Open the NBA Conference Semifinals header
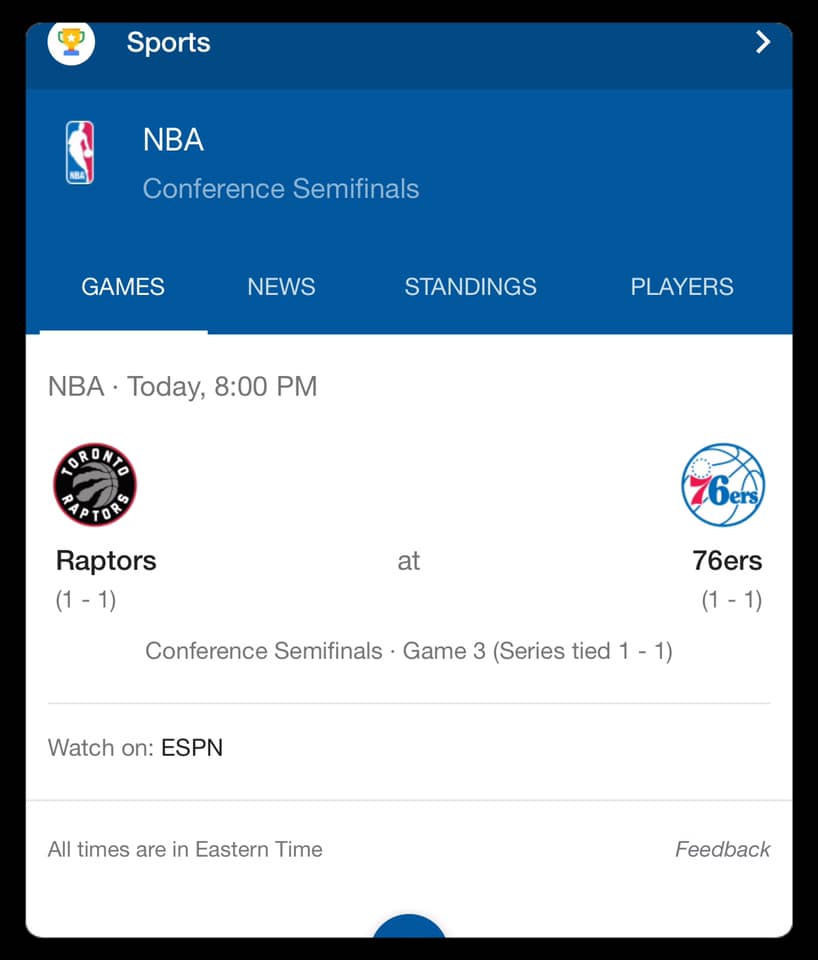The image size is (818, 960). click(280, 163)
